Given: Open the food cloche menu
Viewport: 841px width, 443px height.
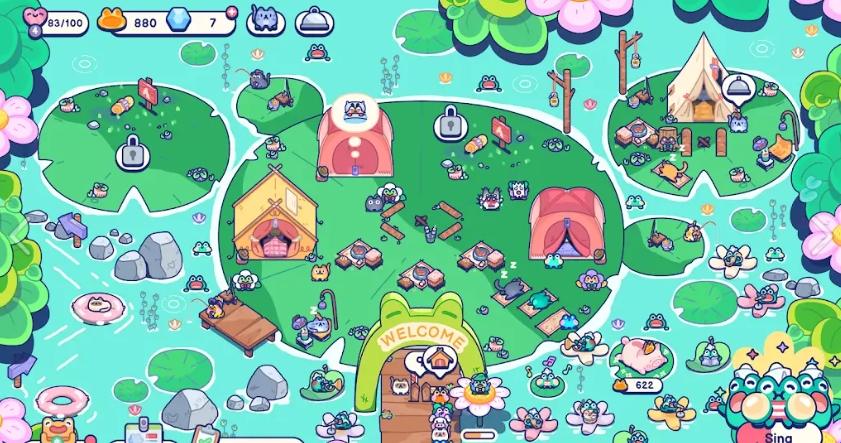Looking at the screenshot, I should (x=315, y=18).
